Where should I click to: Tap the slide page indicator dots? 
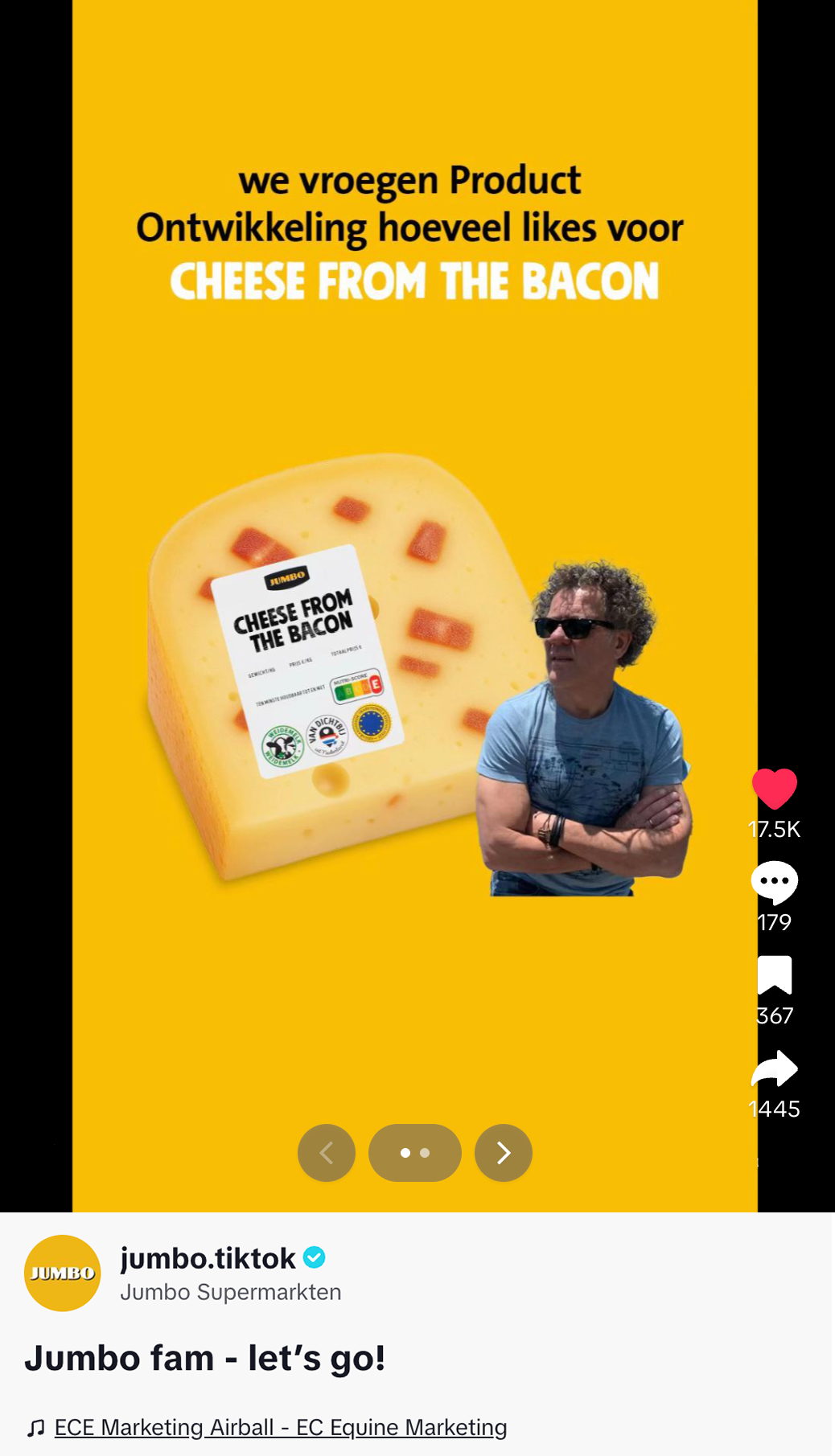point(415,1153)
